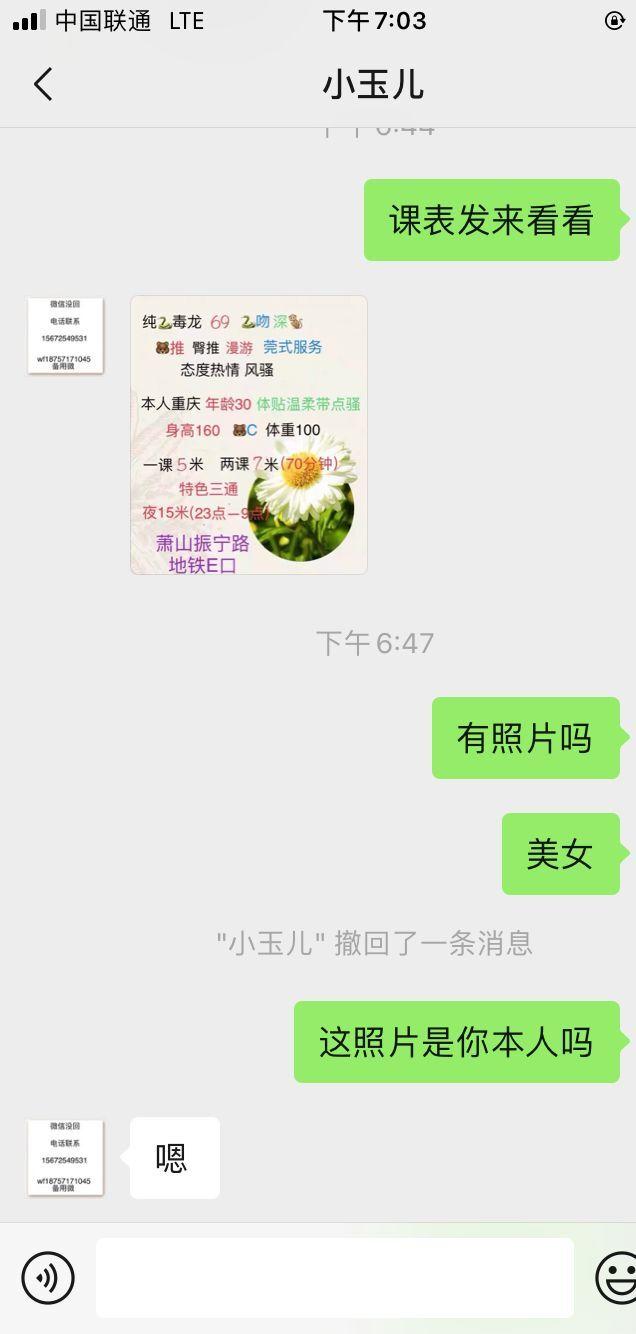Go back from the 小玉儿 chat
The image size is (636, 1334).
[43, 85]
